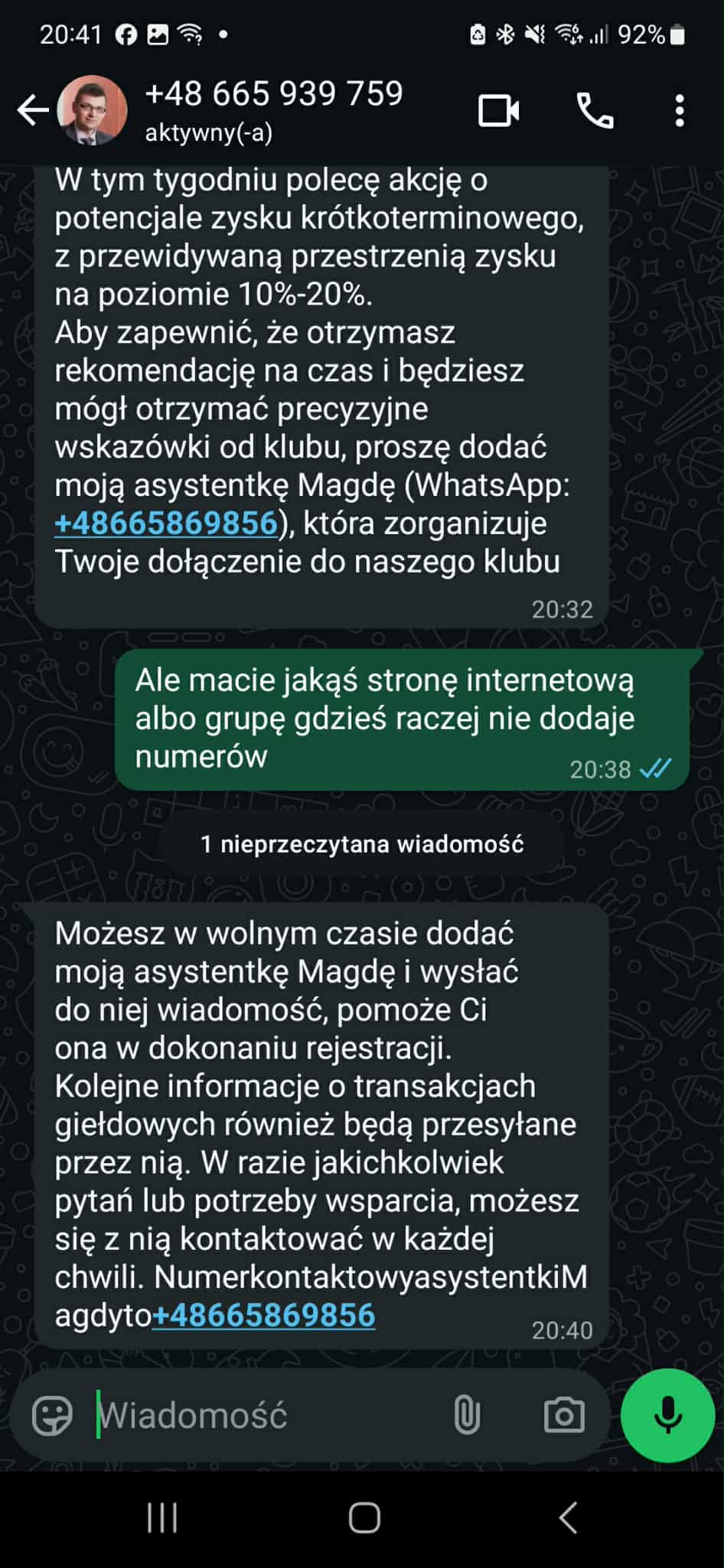
Task: Go to the home screen
Action: pyautogui.click(x=364, y=1518)
